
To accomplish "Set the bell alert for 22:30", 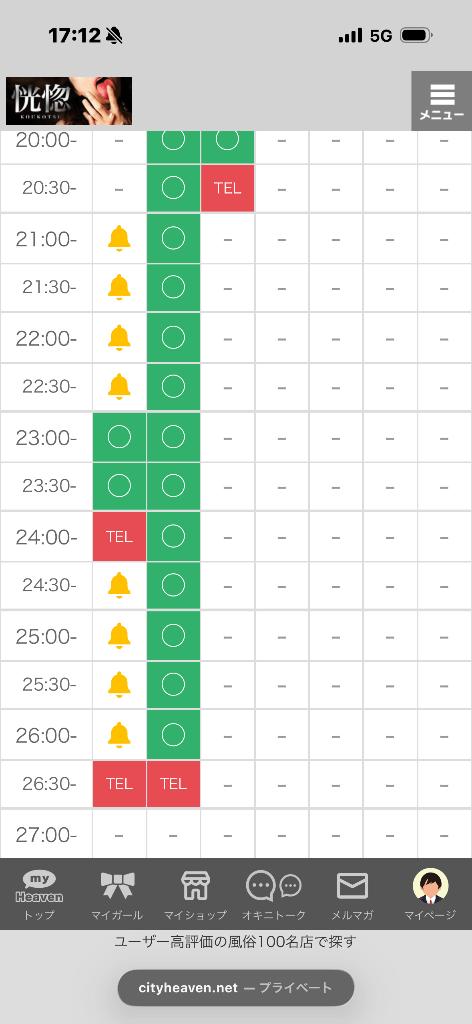I will pyautogui.click(x=119, y=387).
